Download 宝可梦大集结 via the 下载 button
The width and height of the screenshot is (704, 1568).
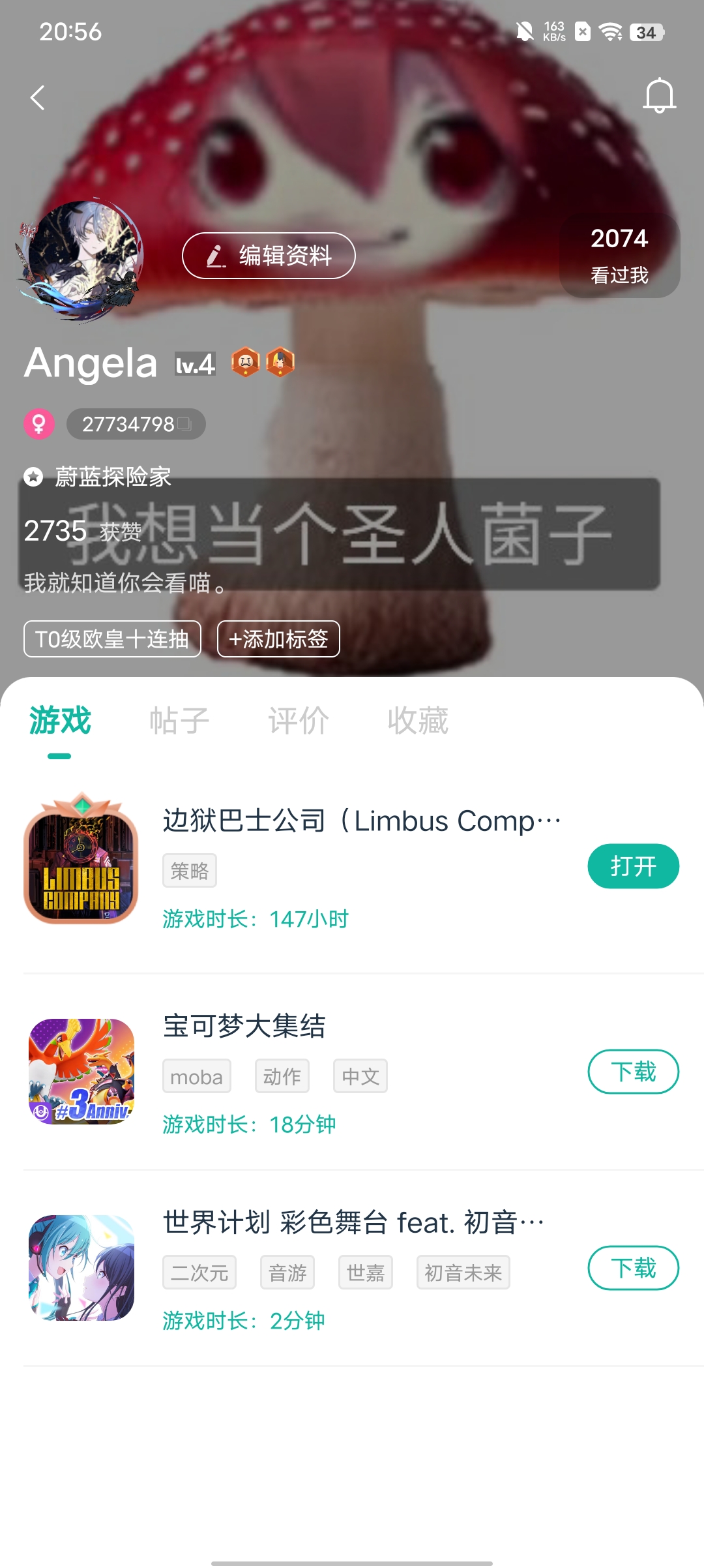[633, 1072]
